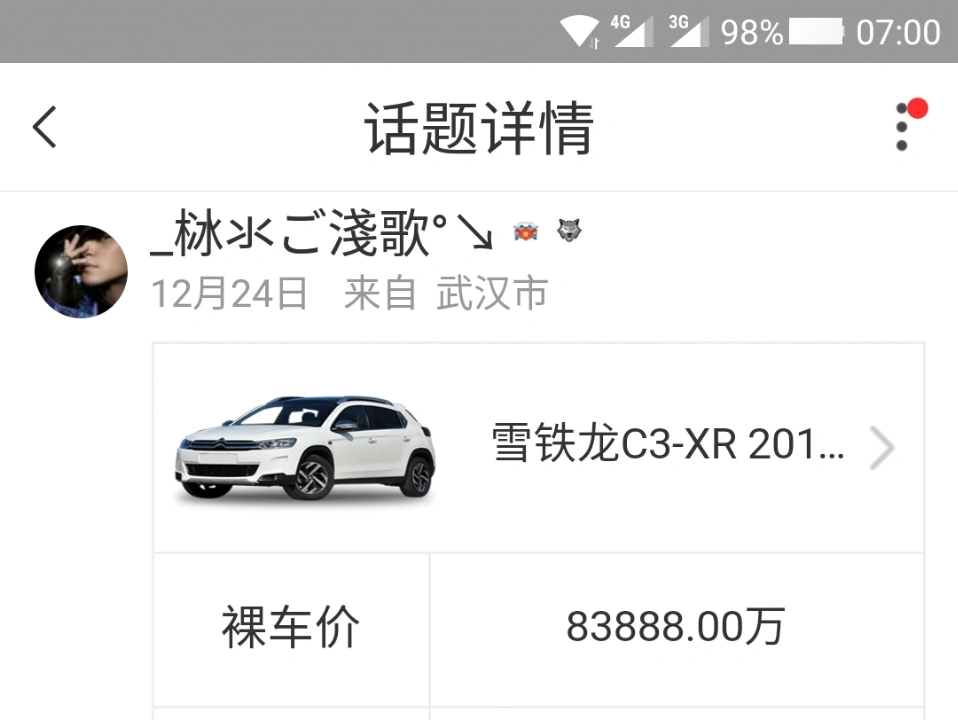Open the three-dot overflow menu
Image resolution: width=958 pixels, height=720 pixels.
tap(903, 128)
